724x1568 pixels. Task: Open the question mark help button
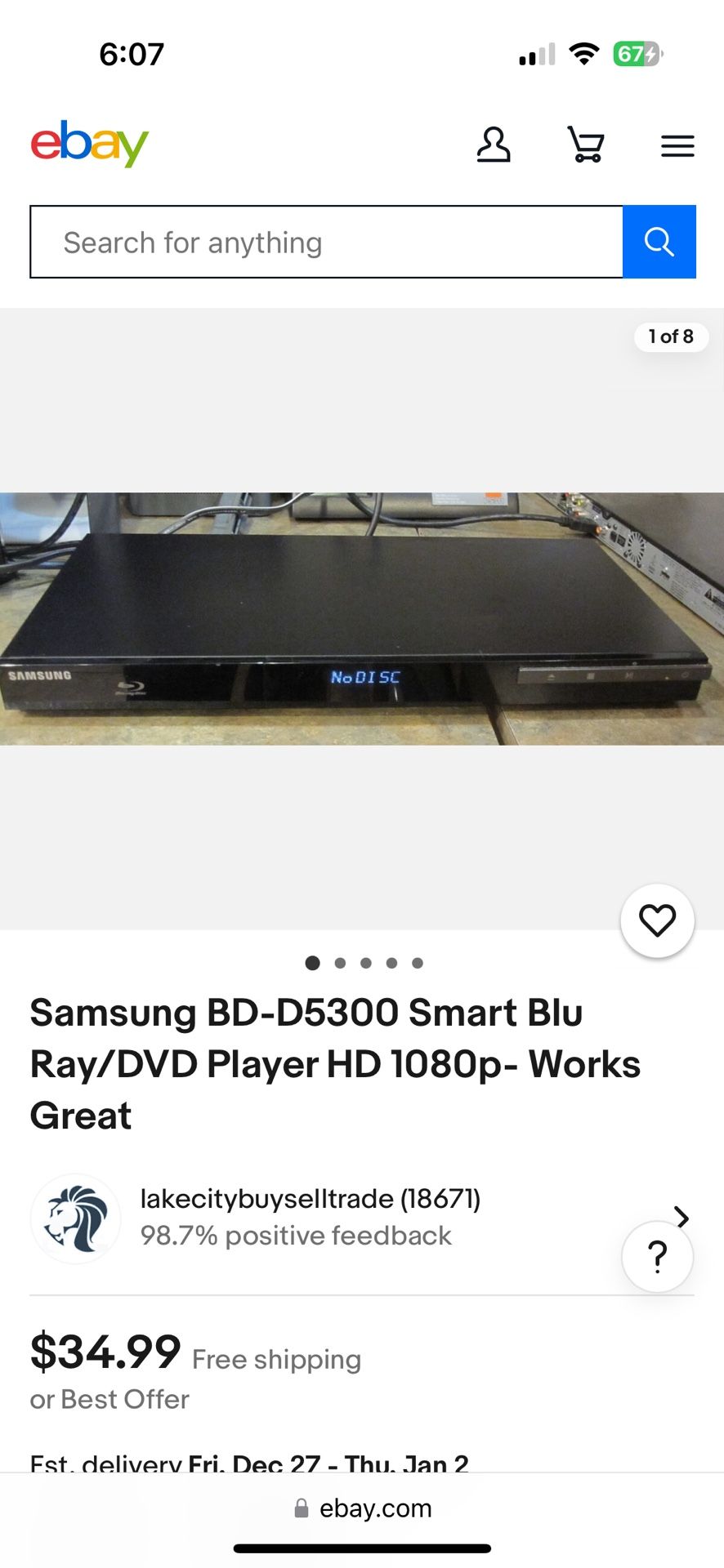coord(657,1257)
